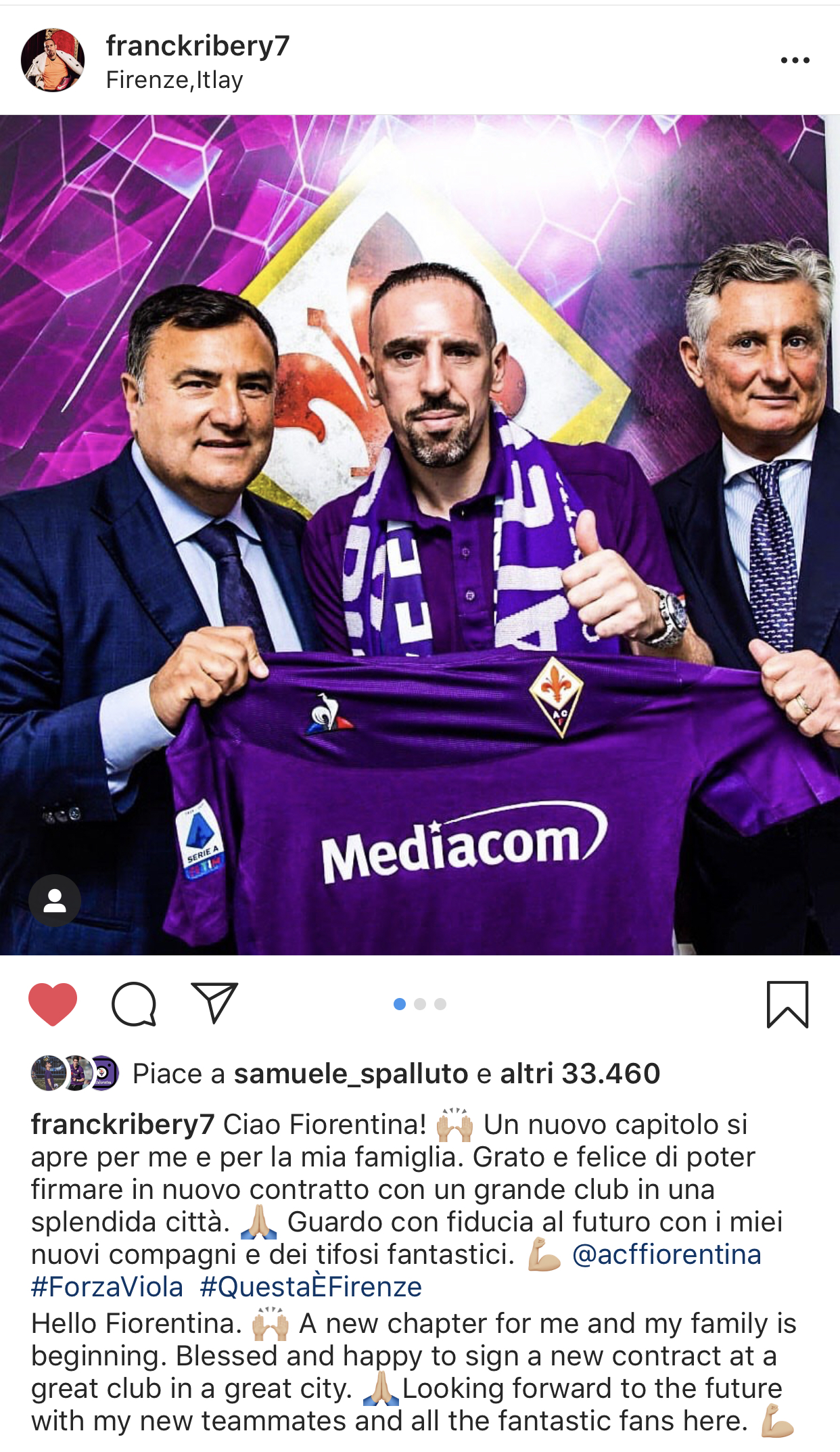Open samuele_spalluto's profile from the likes line
Screen dimensions: 840x1452
point(351,1074)
